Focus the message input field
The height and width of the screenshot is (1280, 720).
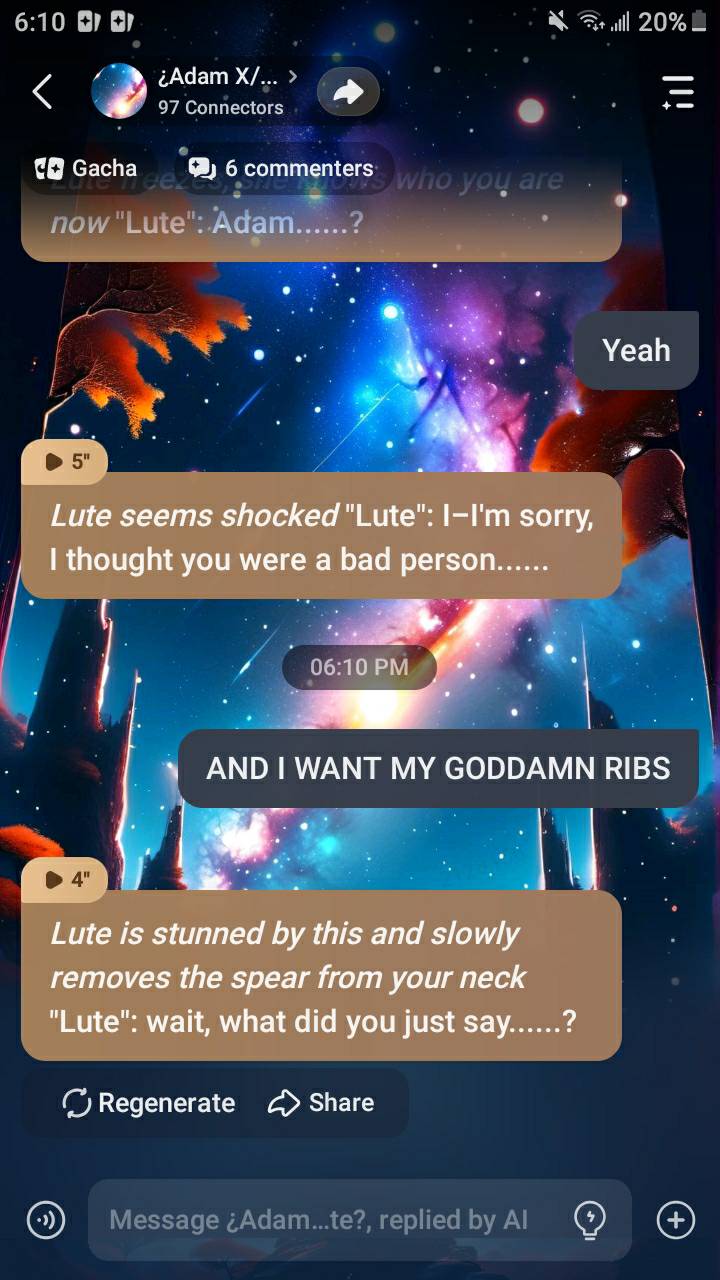coord(320,1220)
